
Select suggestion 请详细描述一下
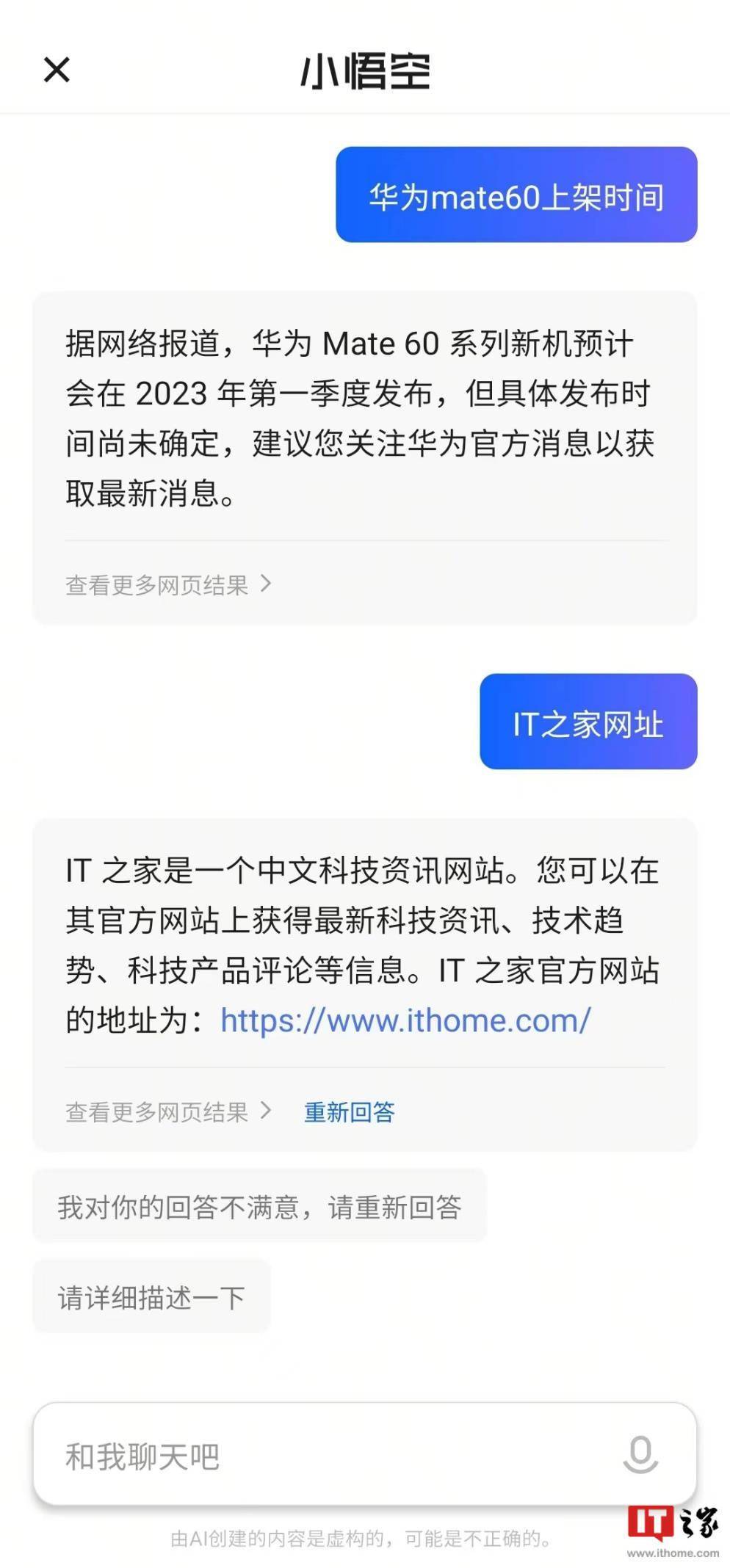click(x=151, y=1297)
